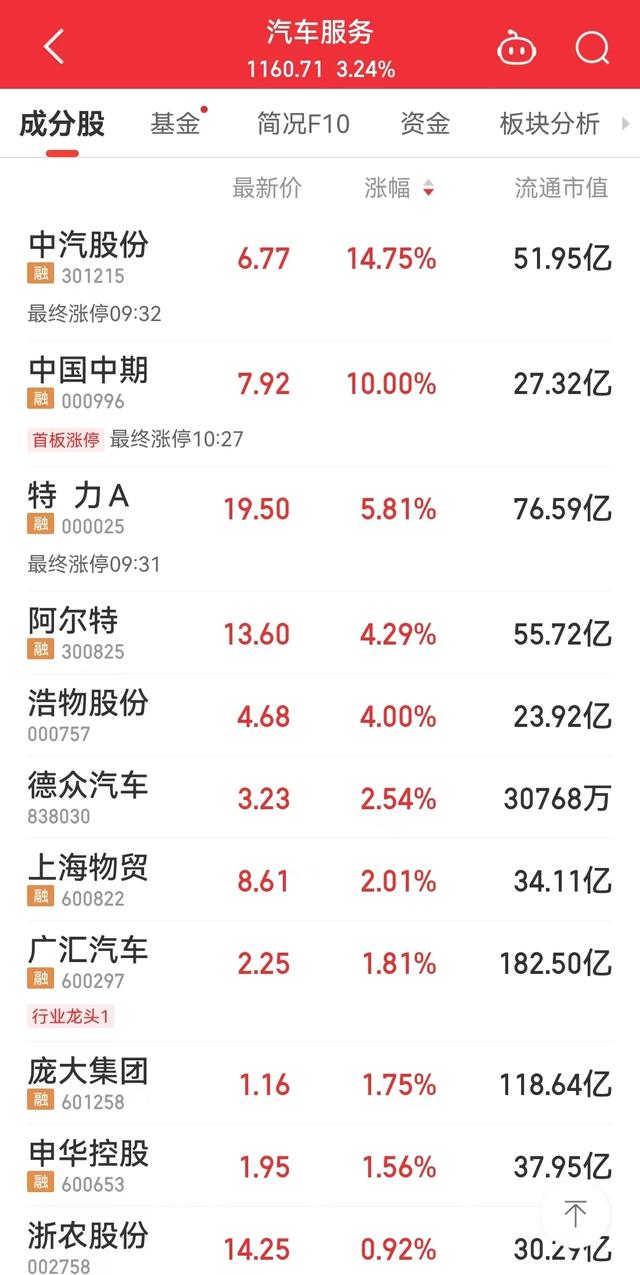Viewport: 640px width, 1275px height.
Task: Open the 中汽股份 stock row
Action: click(320, 277)
